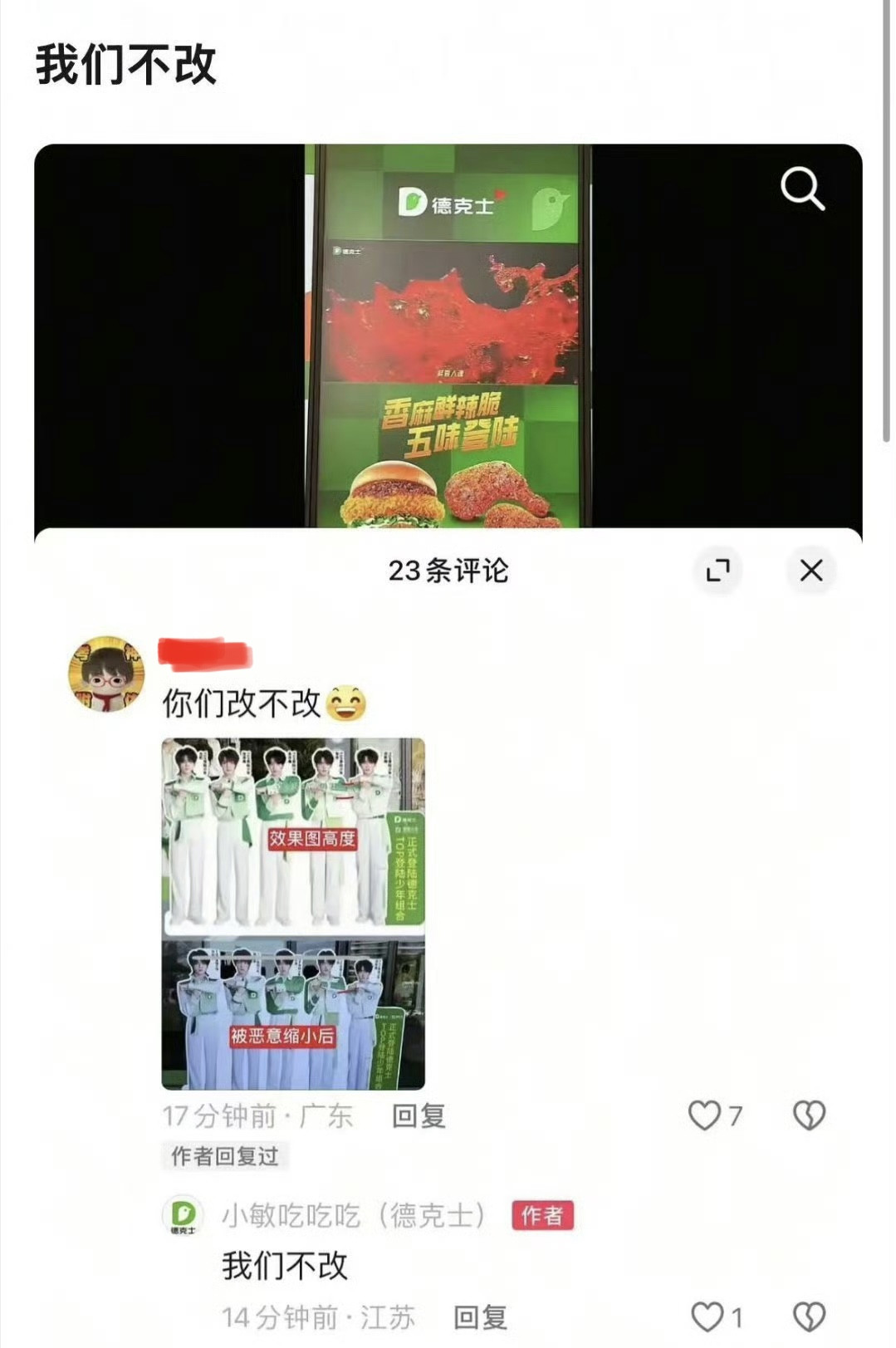Like the author's 我们不改 reply
This screenshot has width=896, height=1348.
pos(707,1317)
